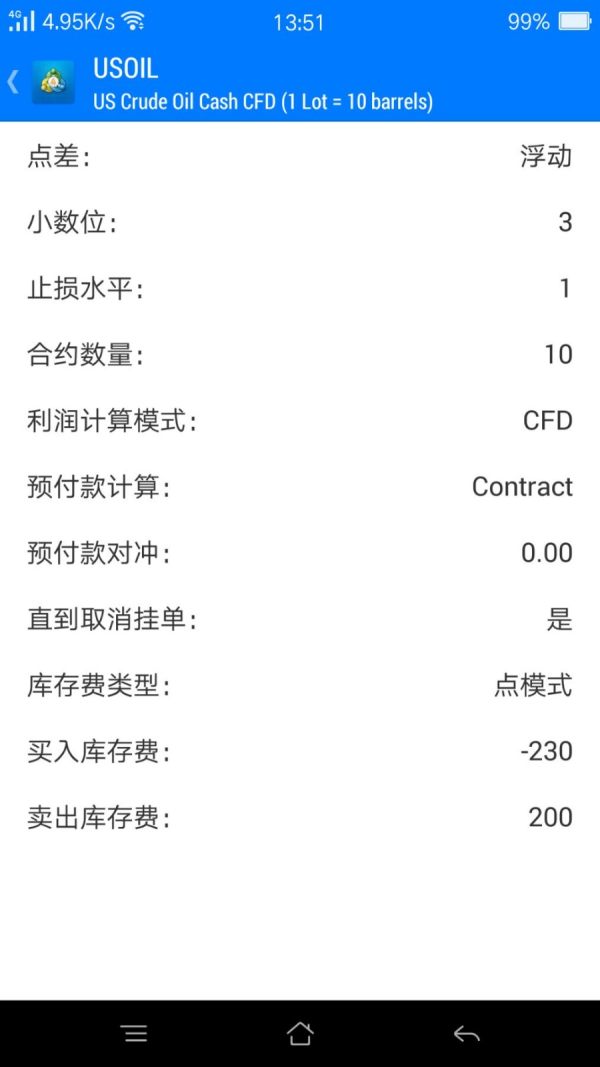Tap the system home button
Screen dimensions: 600x1067
(x=300, y=1033)
